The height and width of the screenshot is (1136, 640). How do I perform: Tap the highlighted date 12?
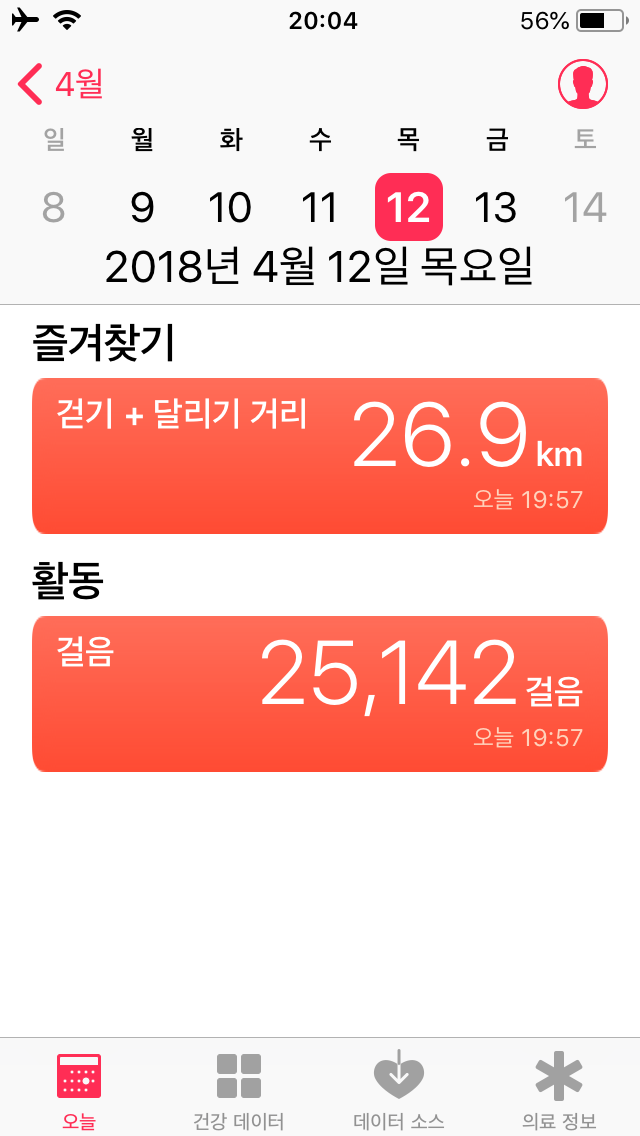(x=408, y=207)
